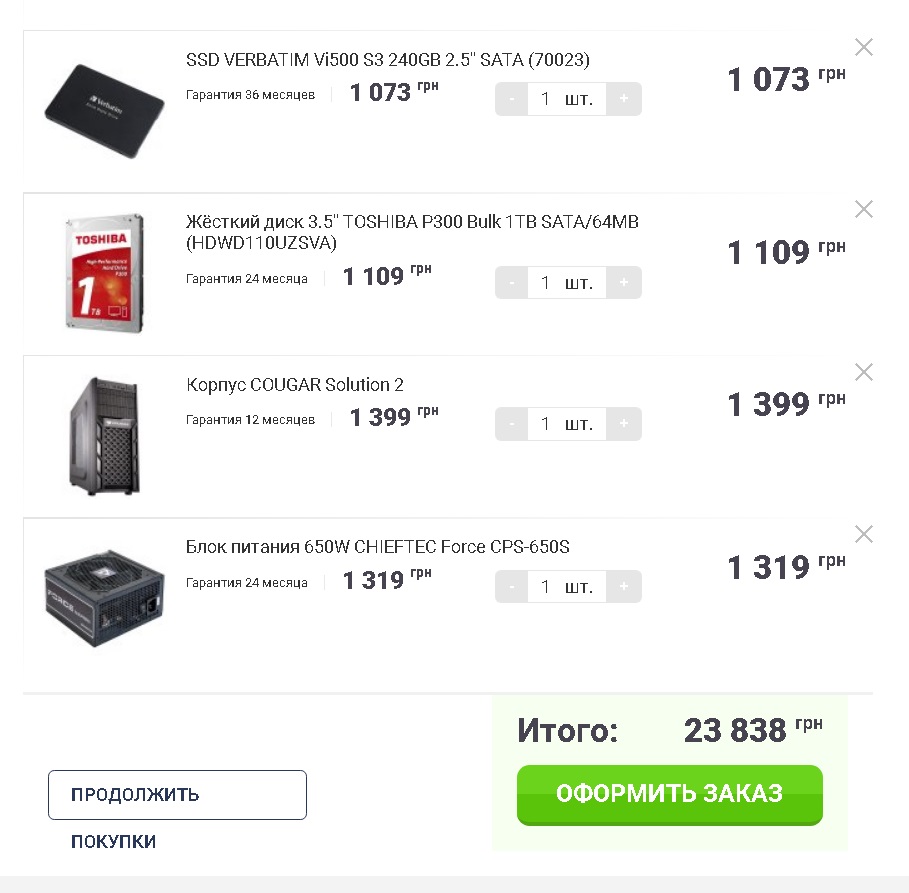Reduce quantity of COUGAR Solution 2 case
Screen dimensions: 909x893
point(512,424)
